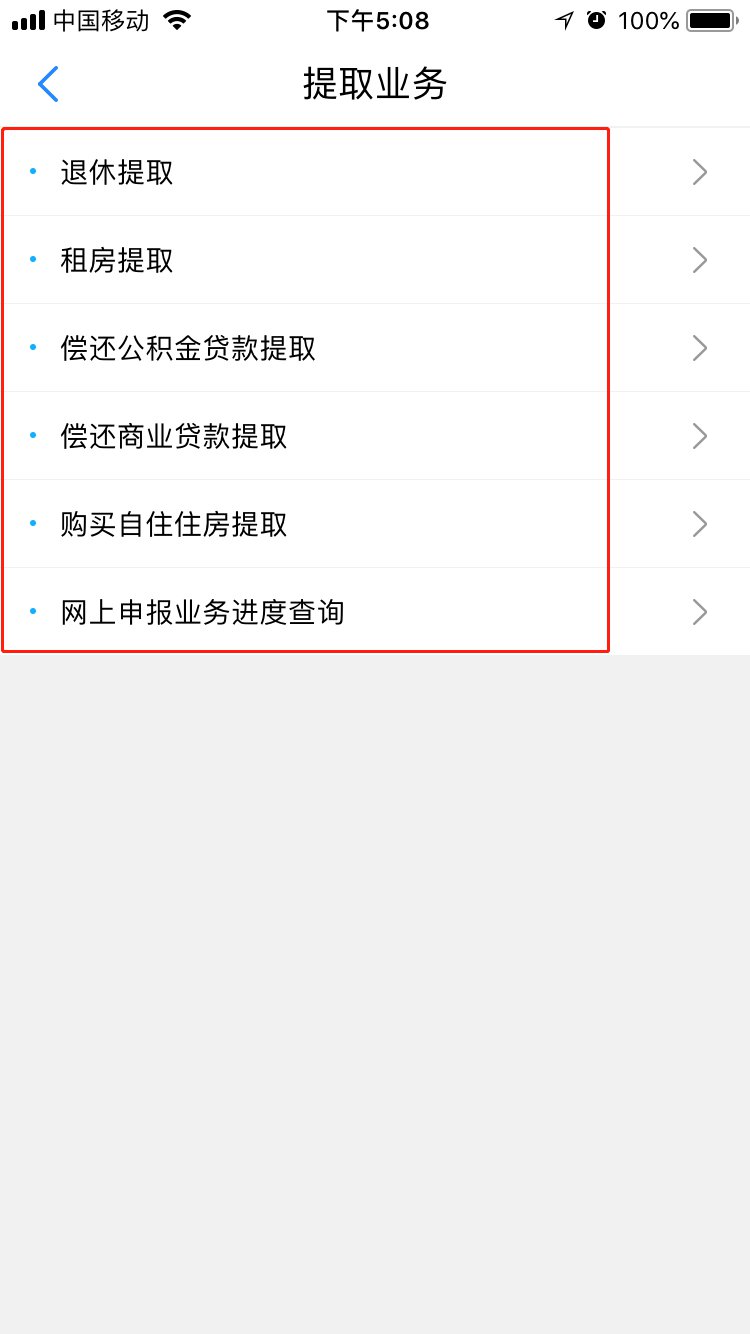Check 网上申报业务进度查询

[375, 612]
